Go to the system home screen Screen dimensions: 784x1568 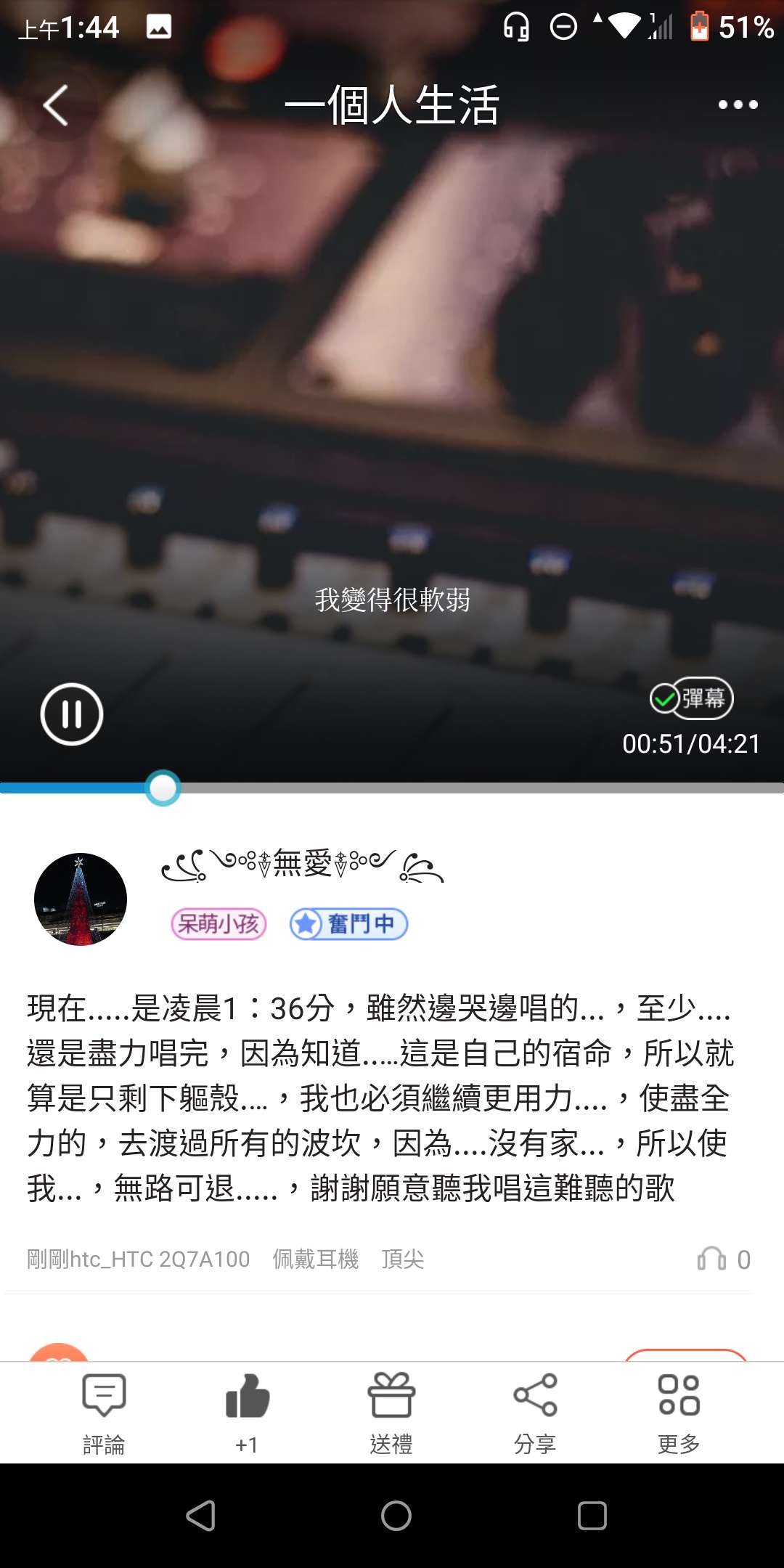(396, 1516)
